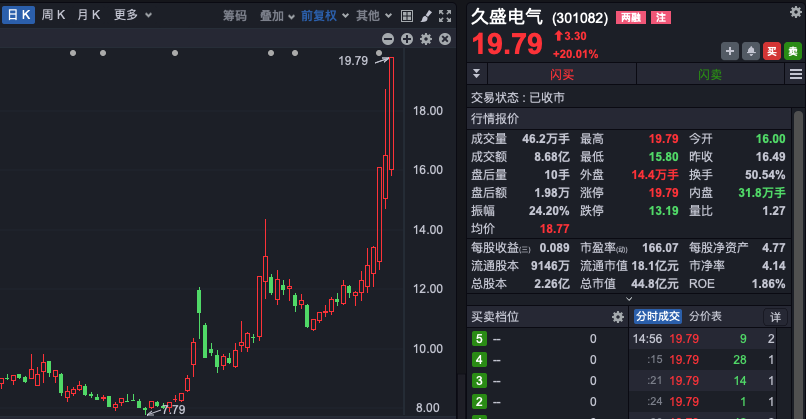Activate the drawing brush tool

[425, 15]
